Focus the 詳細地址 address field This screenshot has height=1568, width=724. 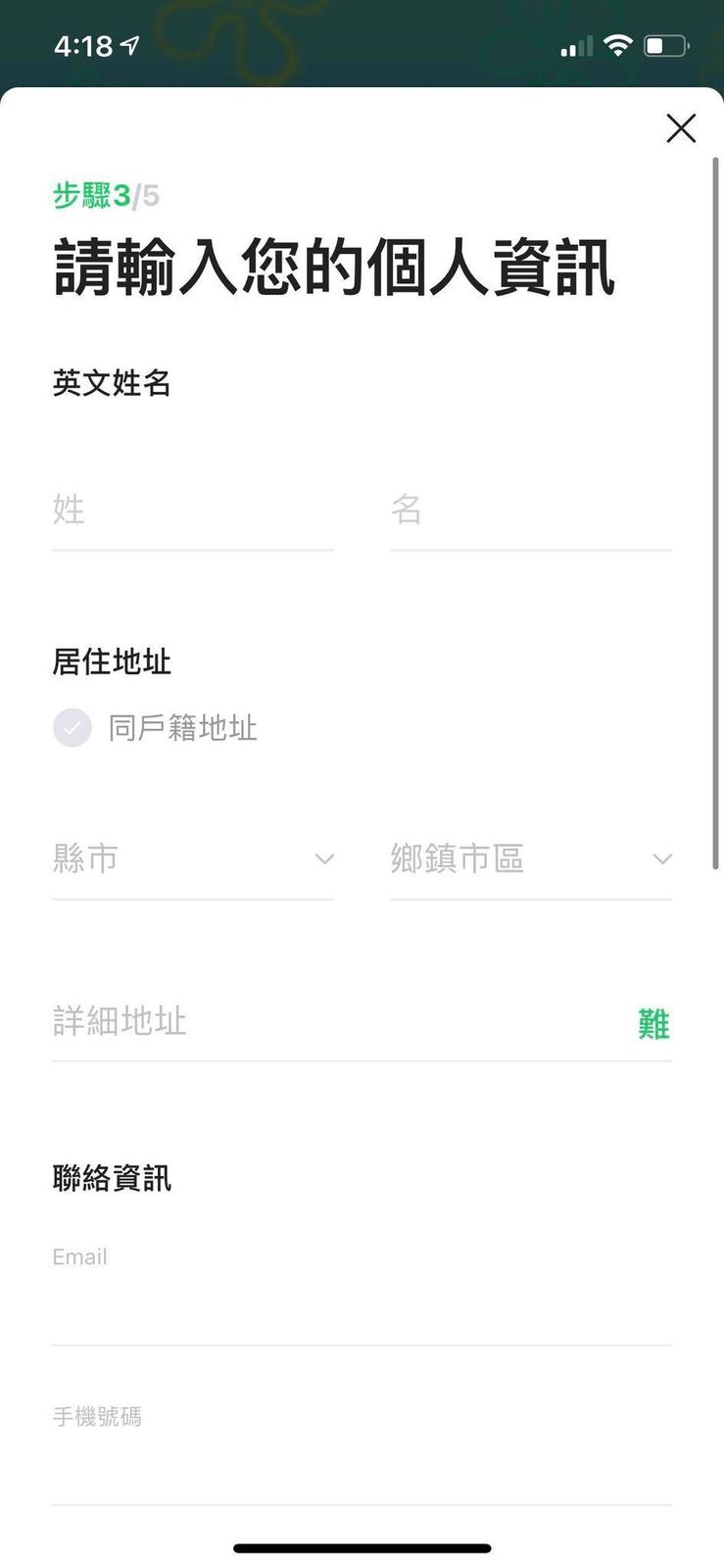pos(333,1022)
